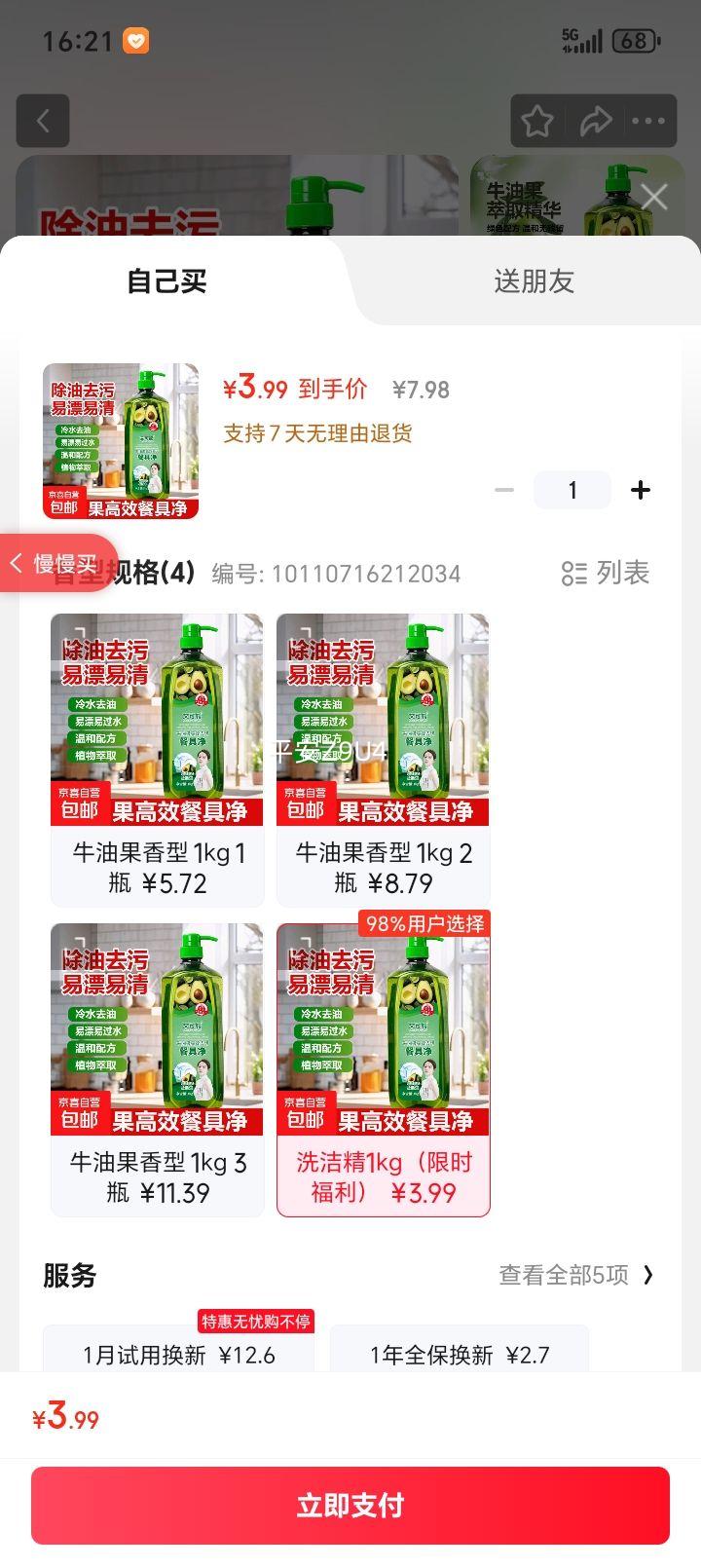Switch to the 送朋友 tab
The height and width of the screenshot is (1568, 701).
[534, 281]
